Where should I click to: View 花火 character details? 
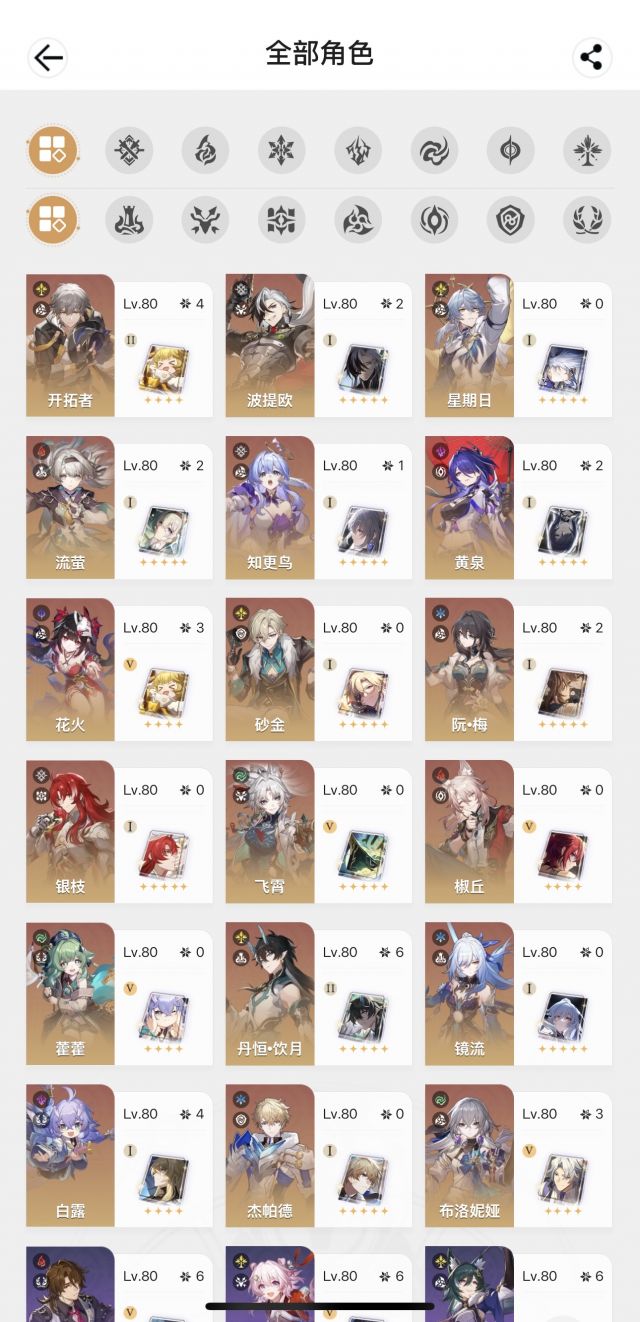(x=119, y=670)
